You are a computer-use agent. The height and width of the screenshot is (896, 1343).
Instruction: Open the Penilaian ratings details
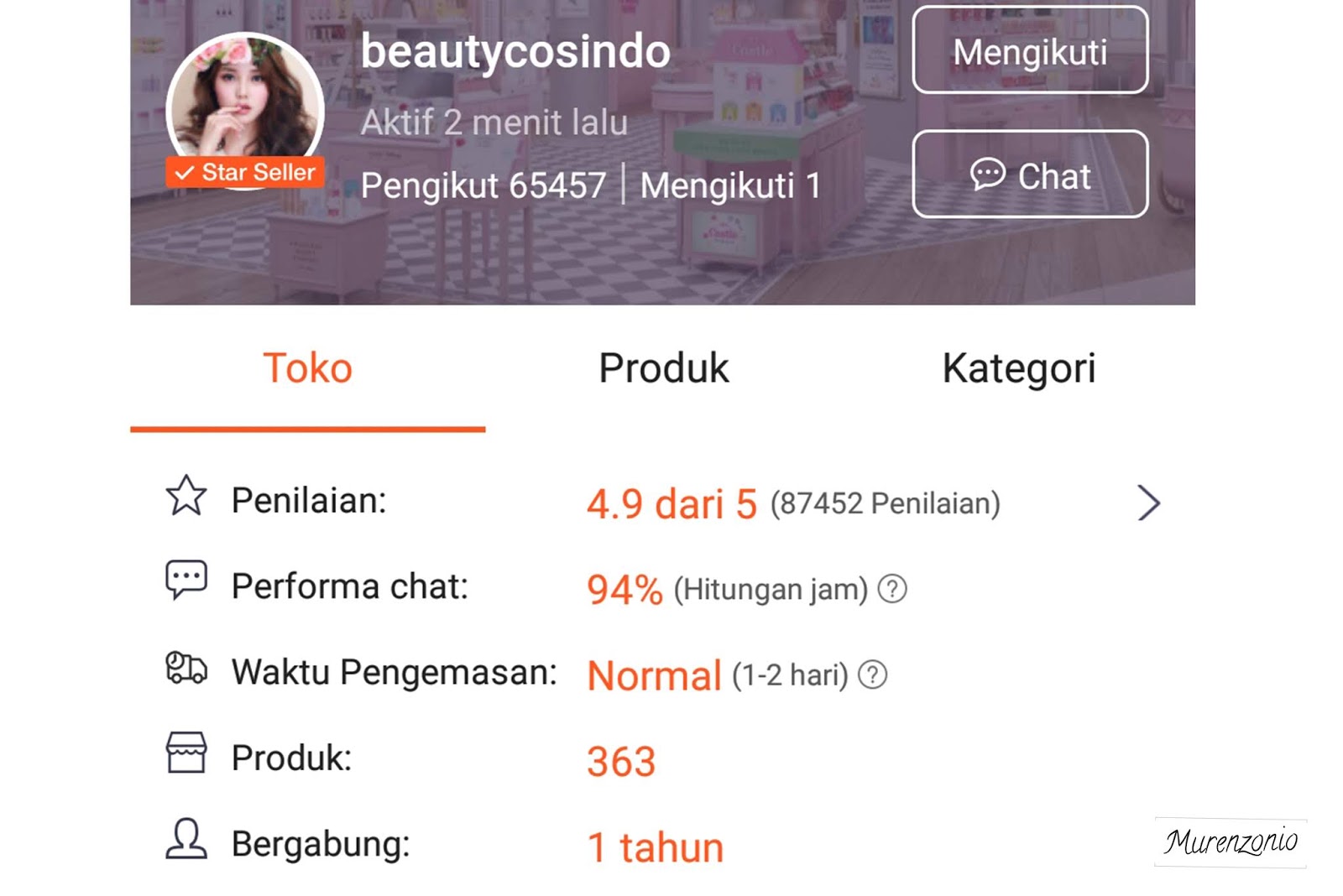click(1148, 503)
